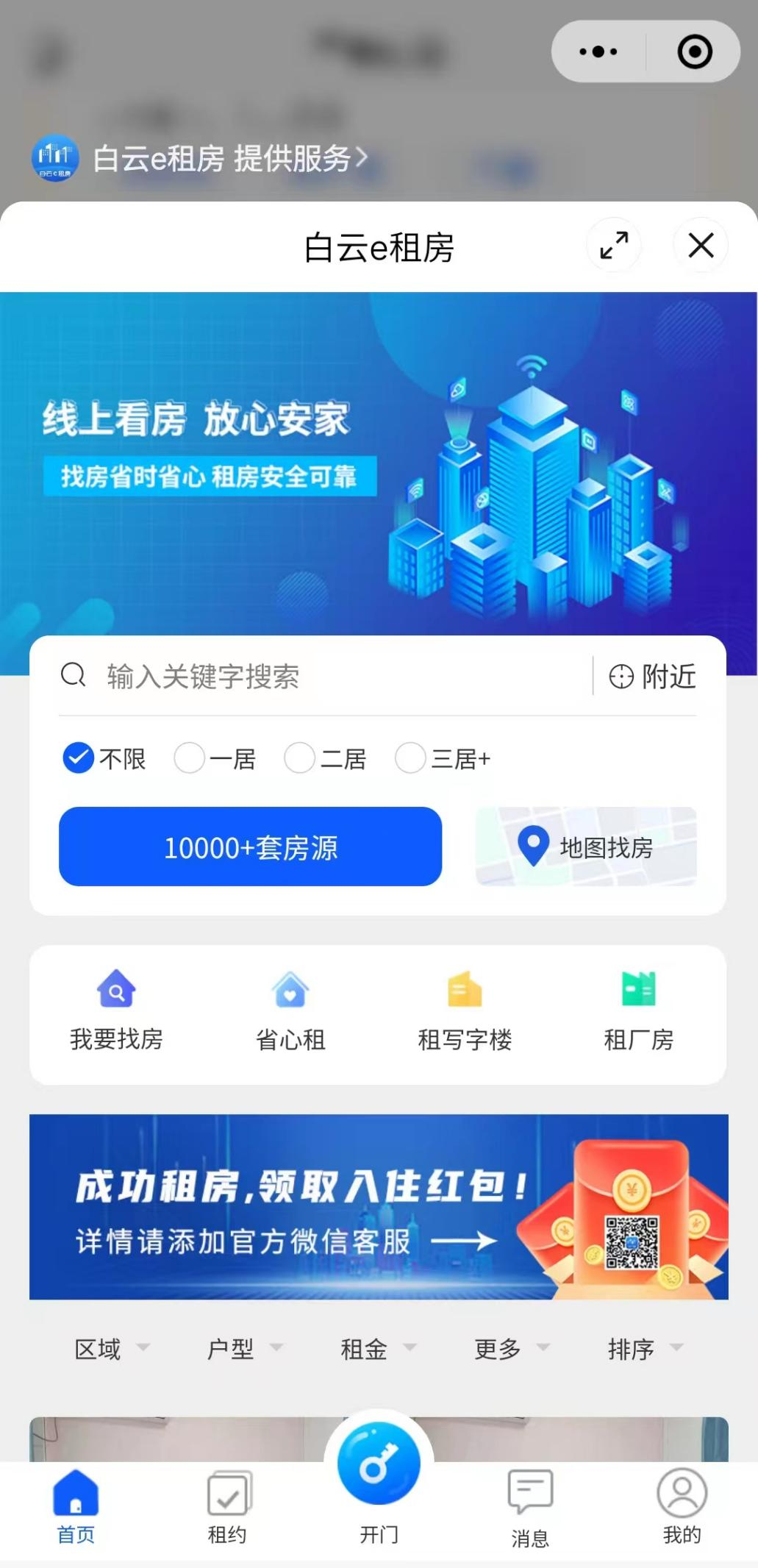Expand the 排序 sort dropdown

[x=645, y=1349]
